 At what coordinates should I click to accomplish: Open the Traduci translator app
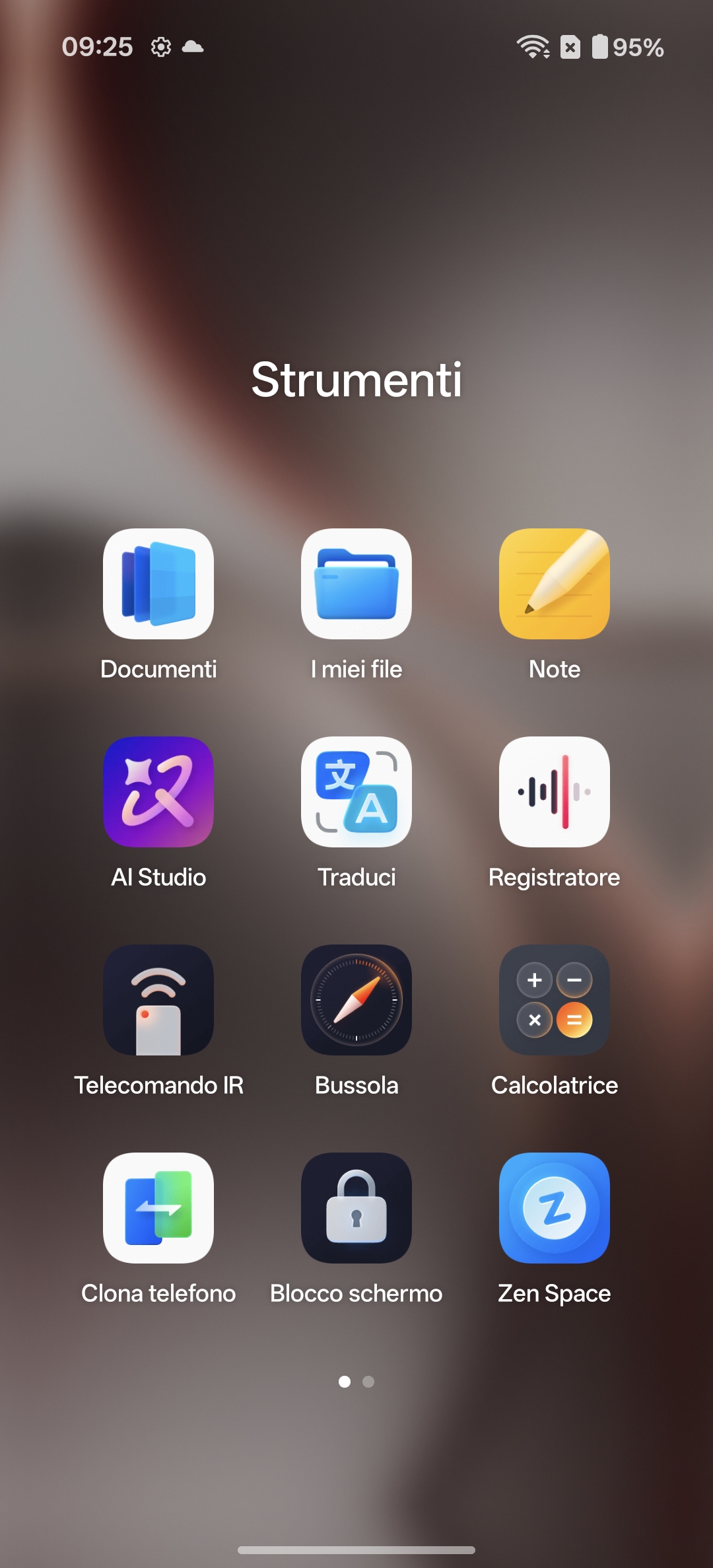[356, 792]
